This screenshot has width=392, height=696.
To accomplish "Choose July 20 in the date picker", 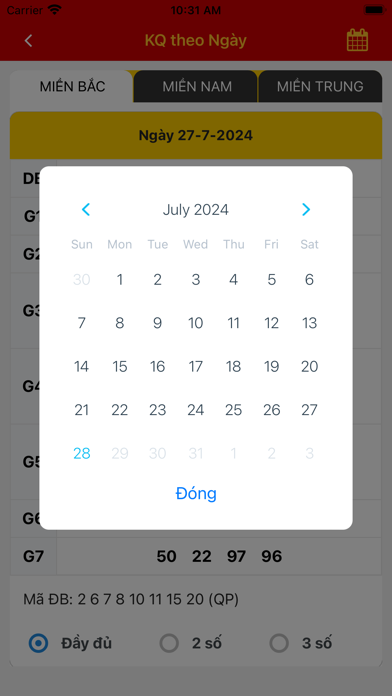I will [x=309, y=367].
